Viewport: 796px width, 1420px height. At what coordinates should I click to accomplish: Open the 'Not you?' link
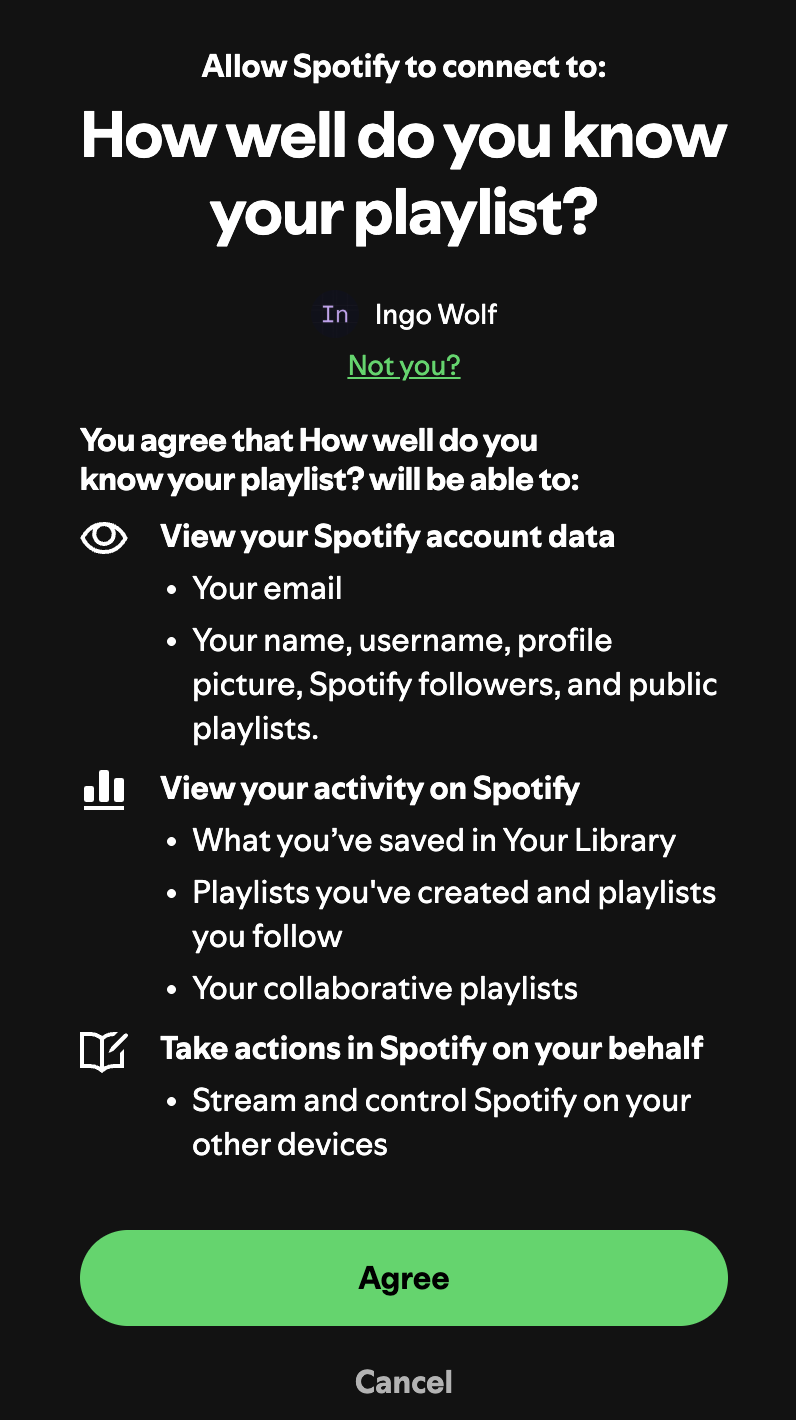404,366
